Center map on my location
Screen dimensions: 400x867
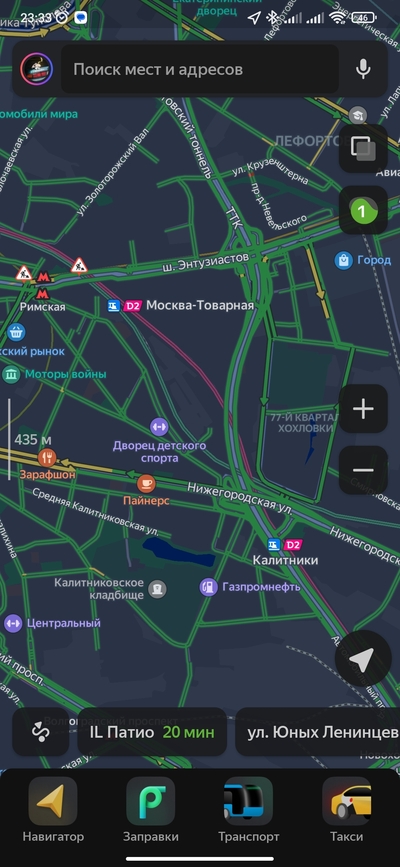(x=363, y=658)
